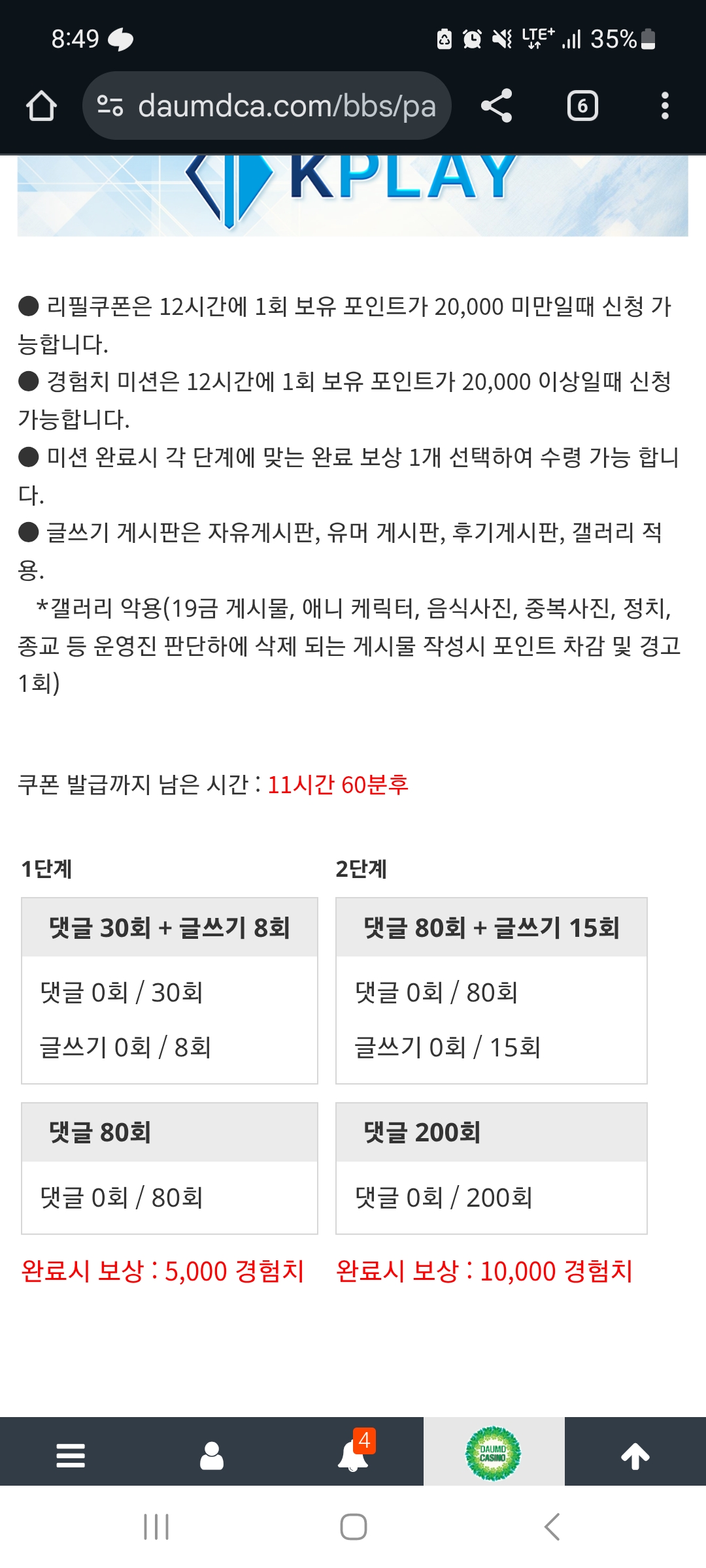Go back using system back button

tap(552, 1527)
